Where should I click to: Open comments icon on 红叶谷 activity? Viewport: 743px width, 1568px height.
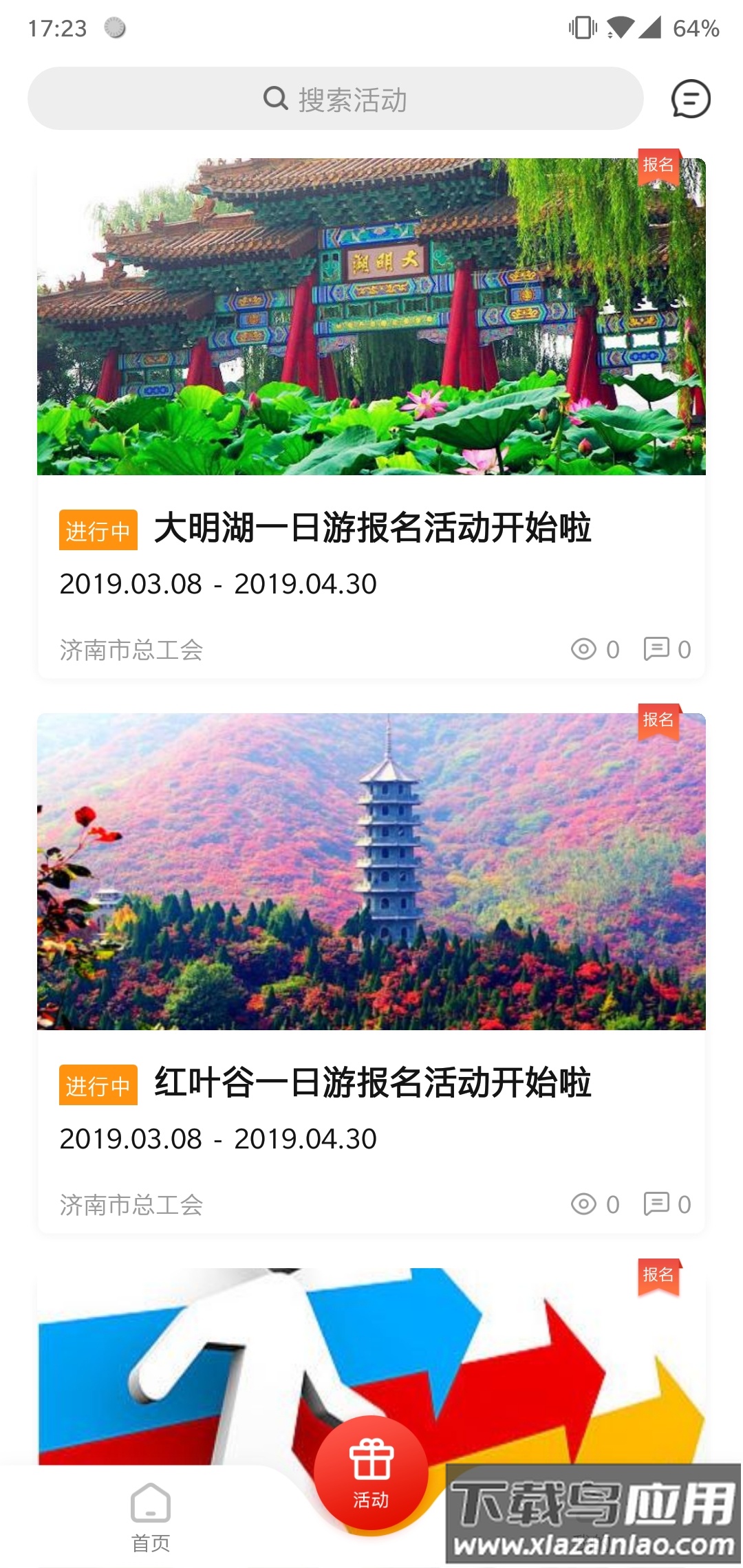pyautogui.click(x=656, y=1203)
